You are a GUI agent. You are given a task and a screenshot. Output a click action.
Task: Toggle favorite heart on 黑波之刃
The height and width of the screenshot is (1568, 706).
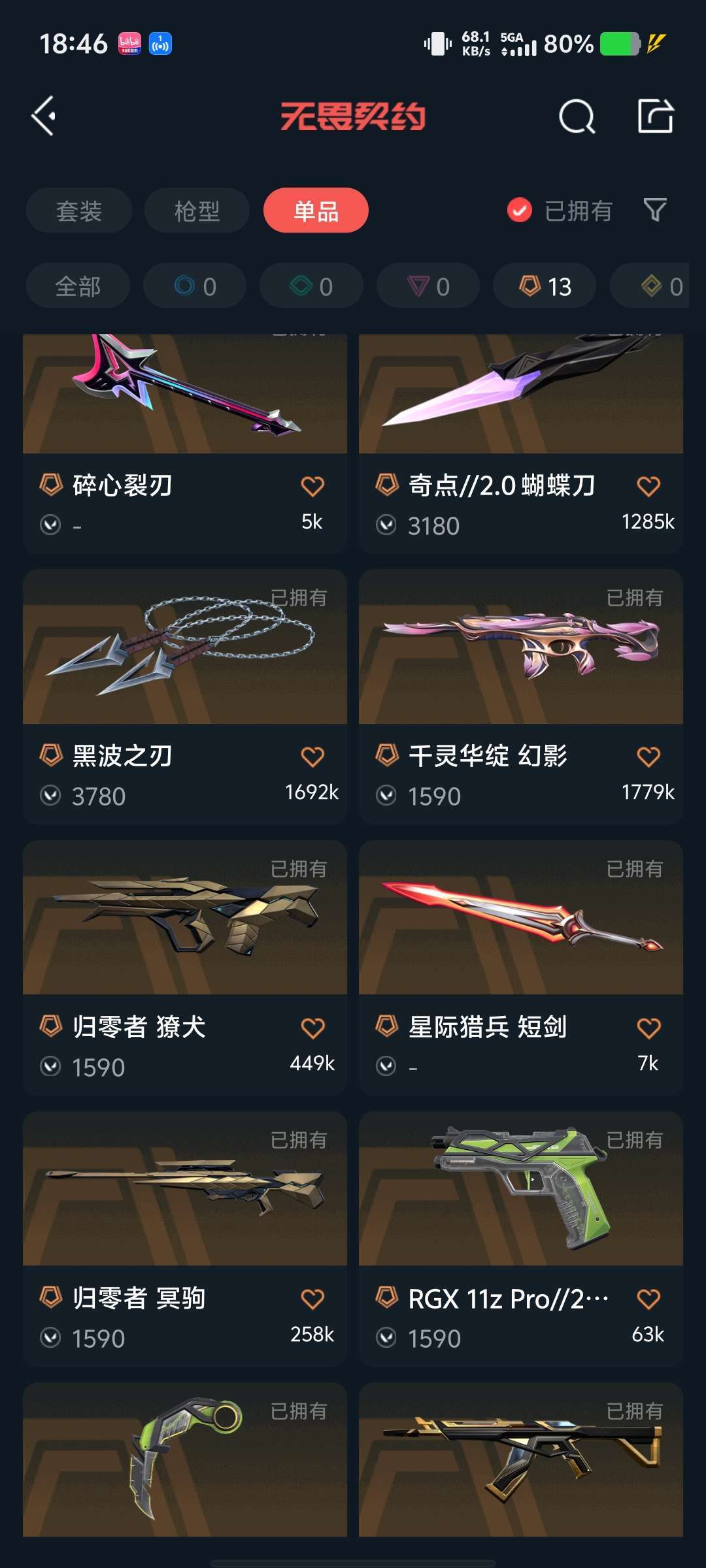point(312,756)
